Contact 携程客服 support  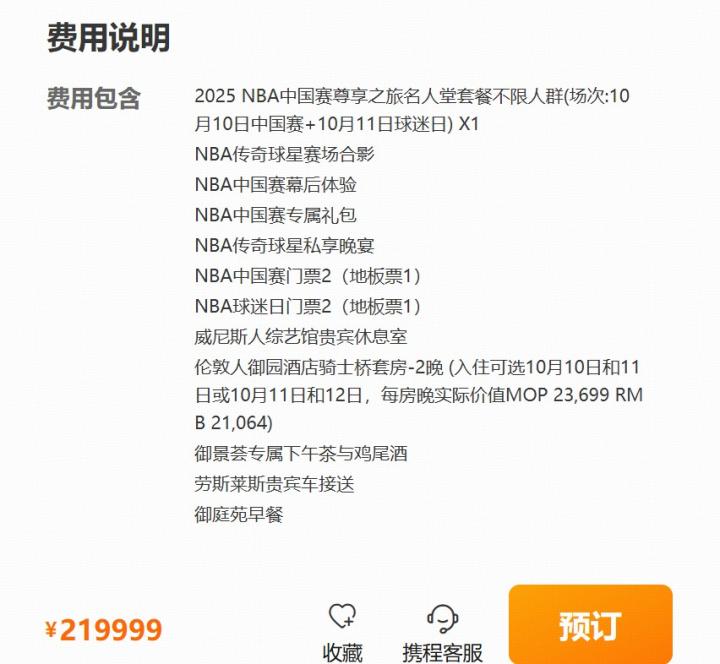tap(442, 632)
